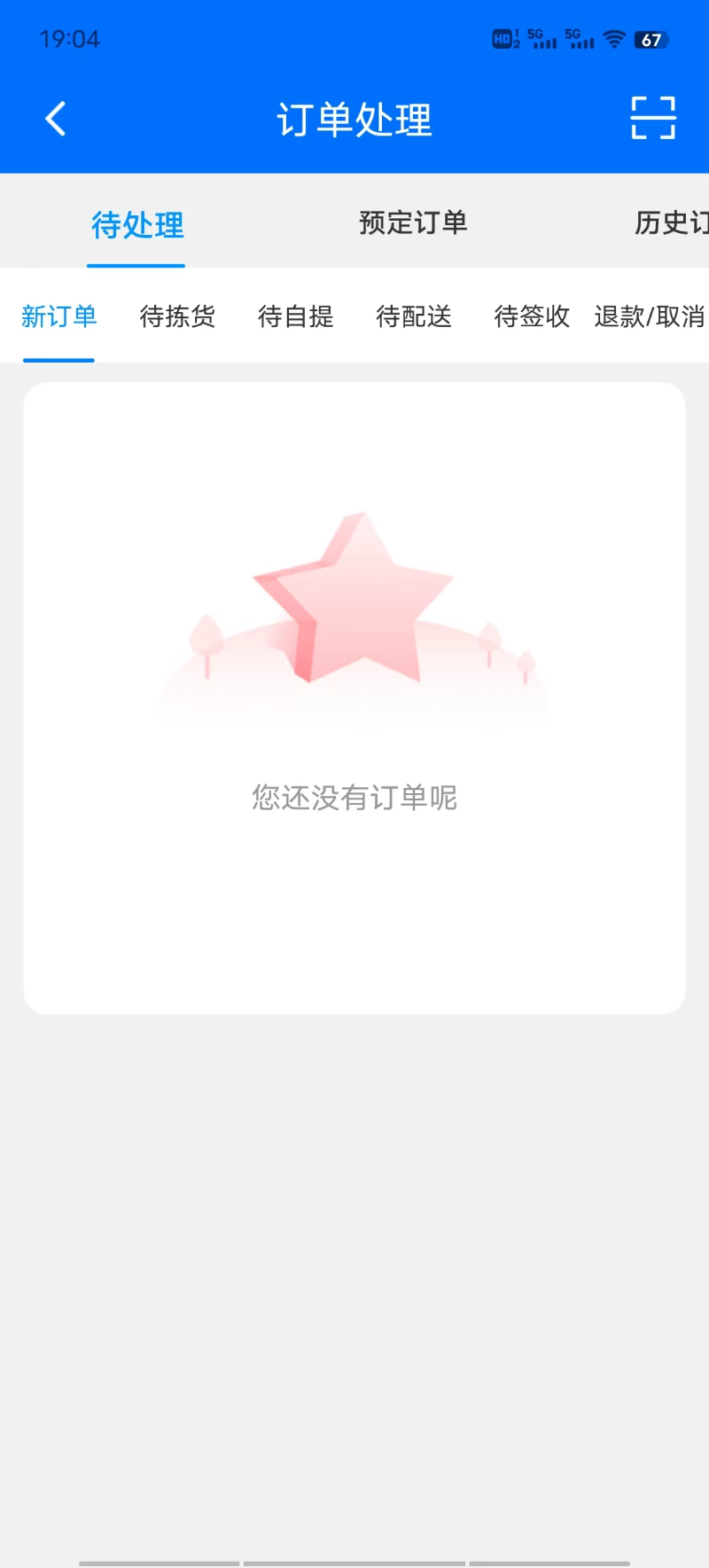
Task: Tap the battery indicator showing 67
Action: [653, 39]
